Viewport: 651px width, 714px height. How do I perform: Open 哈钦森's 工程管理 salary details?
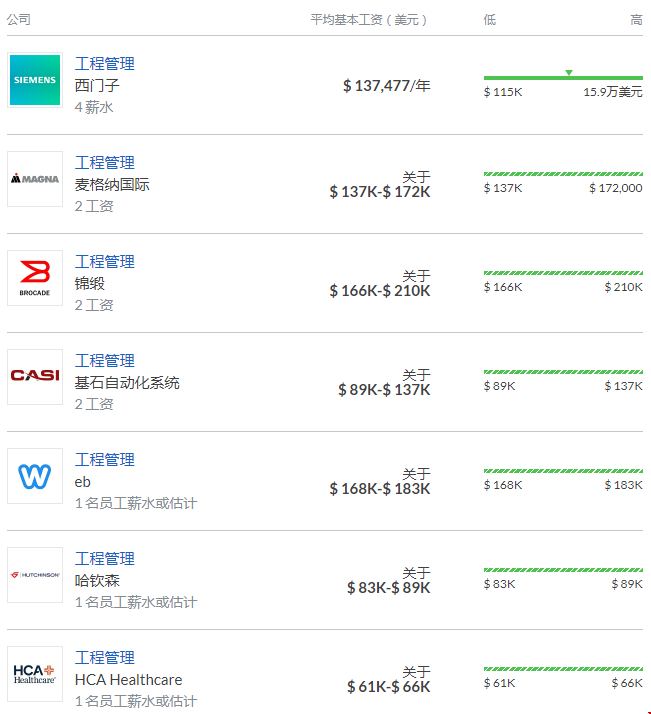[x=104, y=559]
